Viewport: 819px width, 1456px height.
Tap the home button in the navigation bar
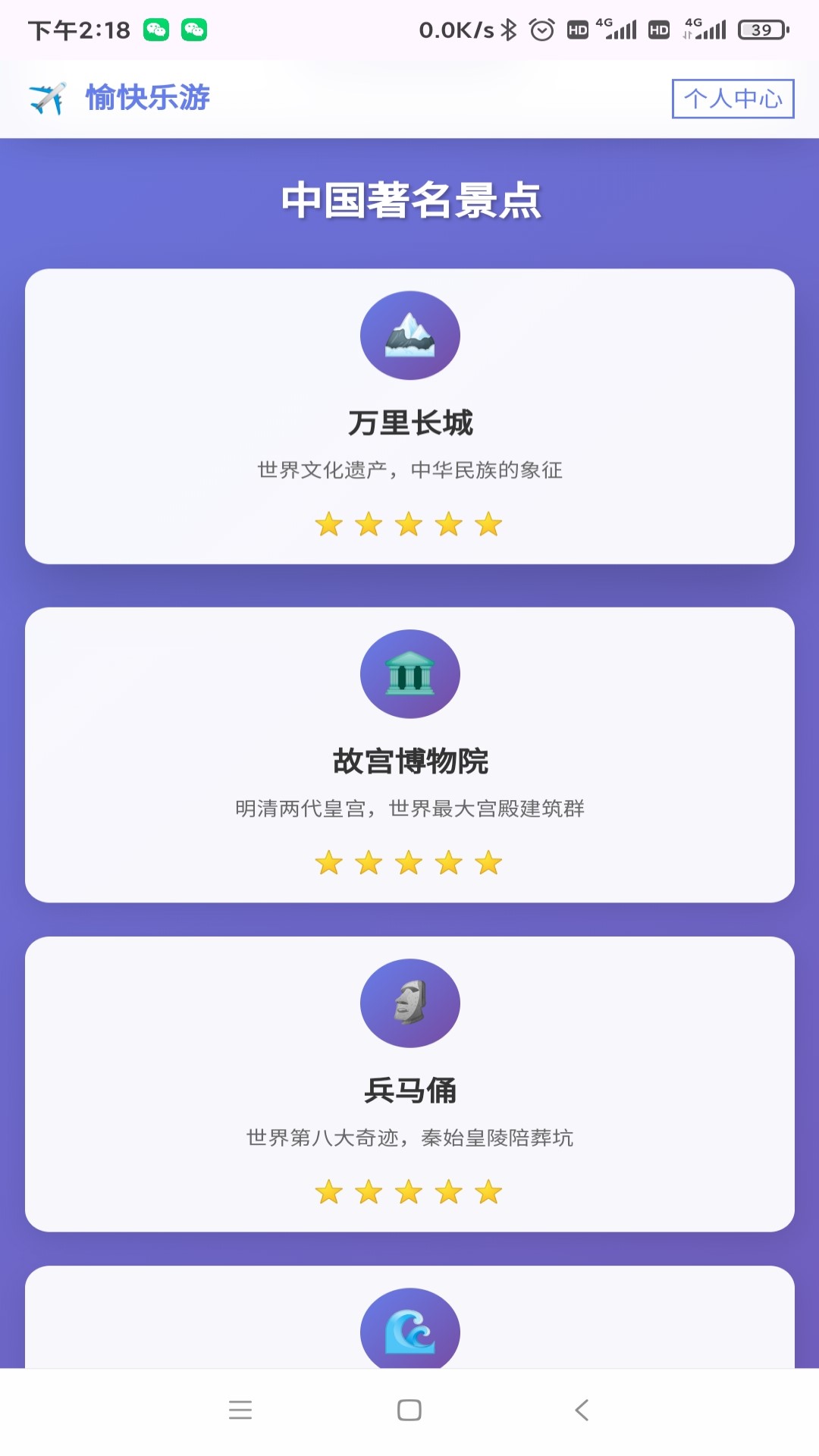point(410,1409)
